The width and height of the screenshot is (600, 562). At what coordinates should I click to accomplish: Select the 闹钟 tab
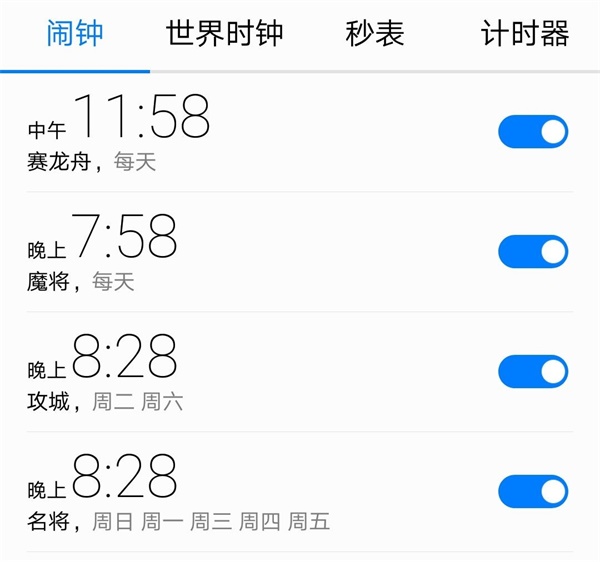coord(75,34)
